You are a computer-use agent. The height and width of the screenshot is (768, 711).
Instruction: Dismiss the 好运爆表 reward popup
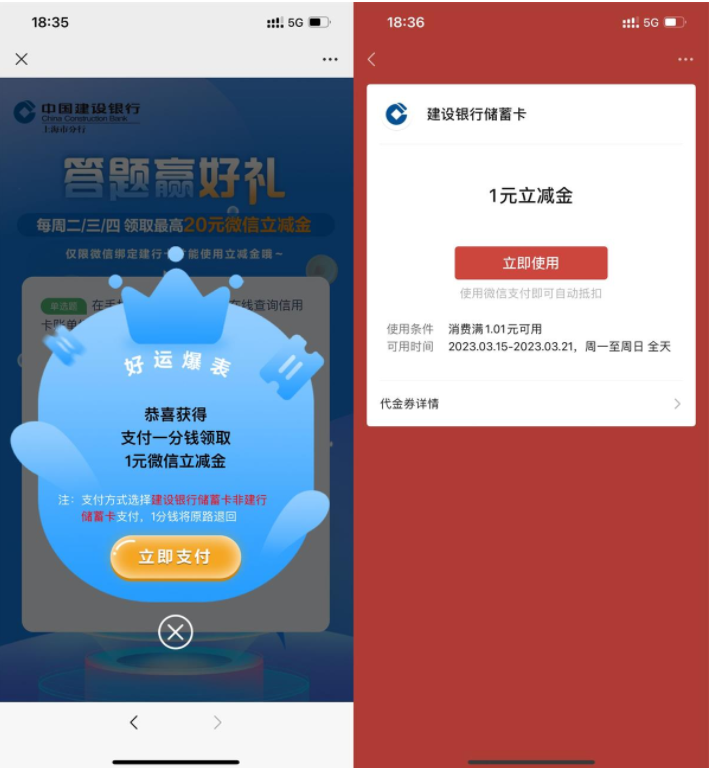coord(176,631)
